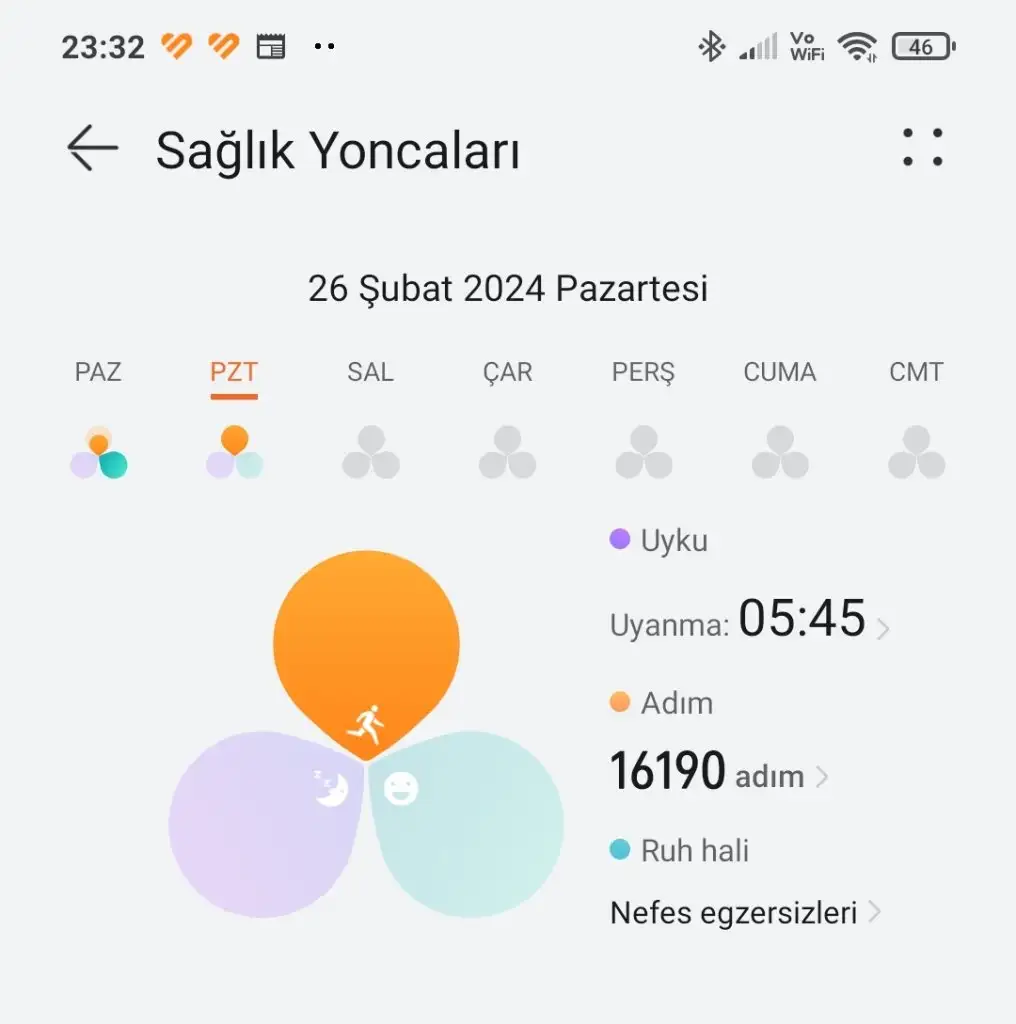Select the PAZ day tab

[x=98, y=420]
